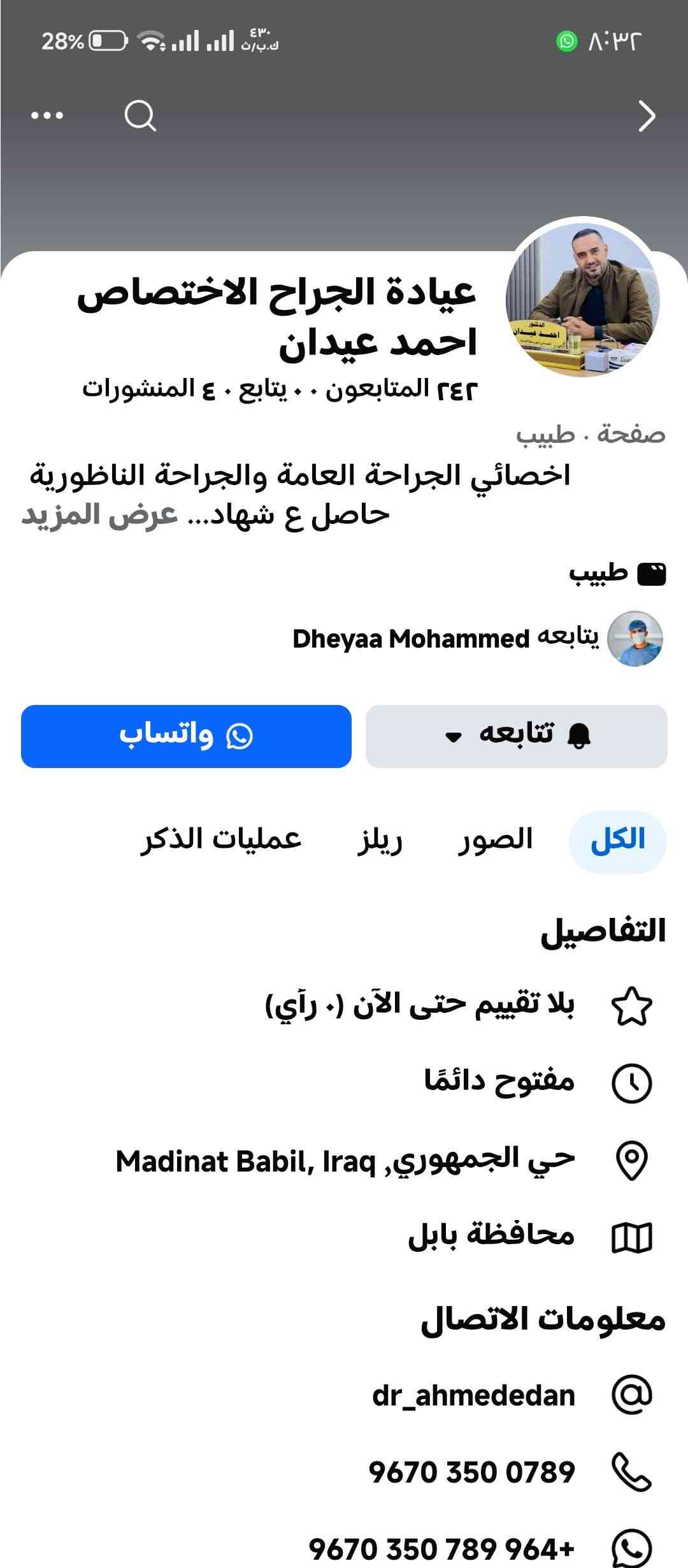View ratings row بلا تقييم حتى الآن
The width and height of the screenshot is (688, 1568).
pos(420,1006)
